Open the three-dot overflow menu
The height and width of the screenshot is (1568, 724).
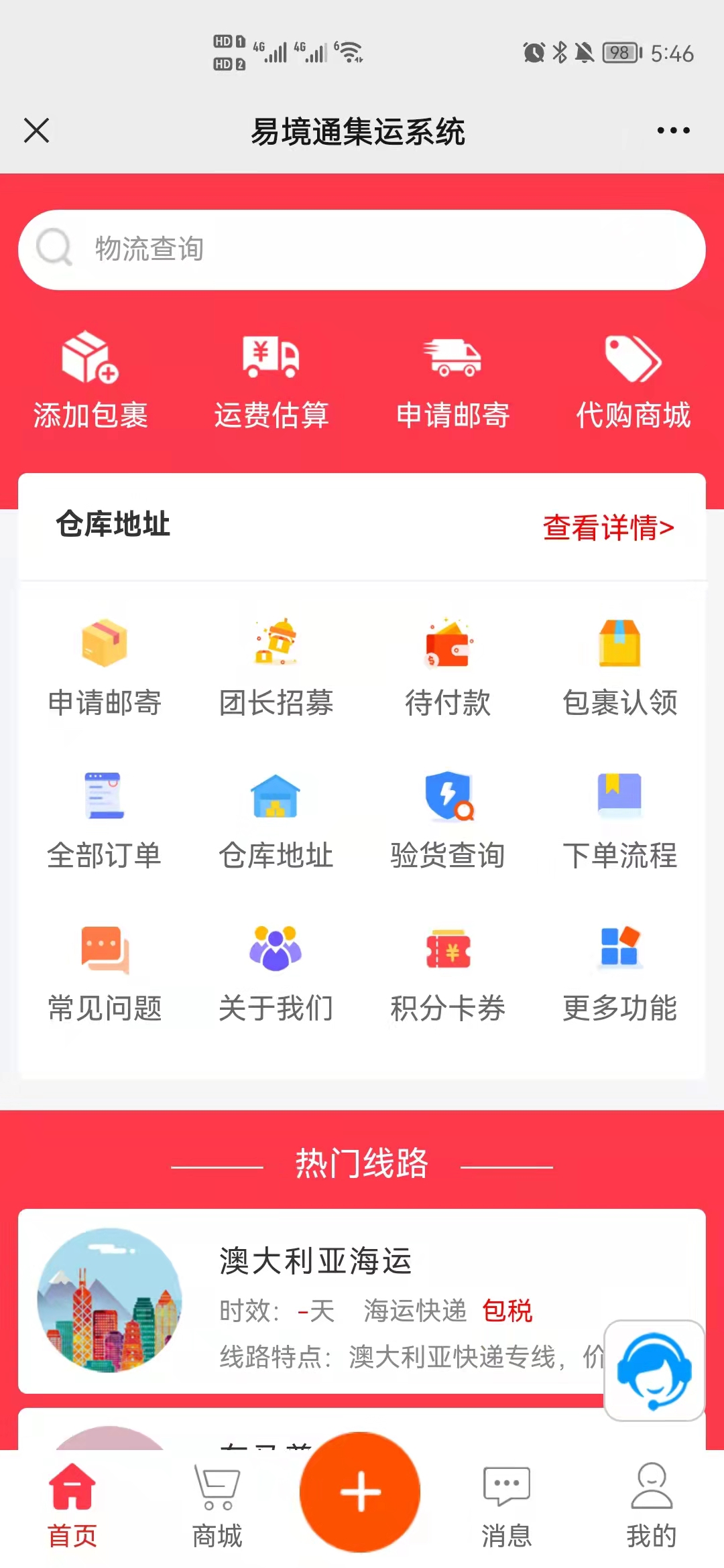673,131
